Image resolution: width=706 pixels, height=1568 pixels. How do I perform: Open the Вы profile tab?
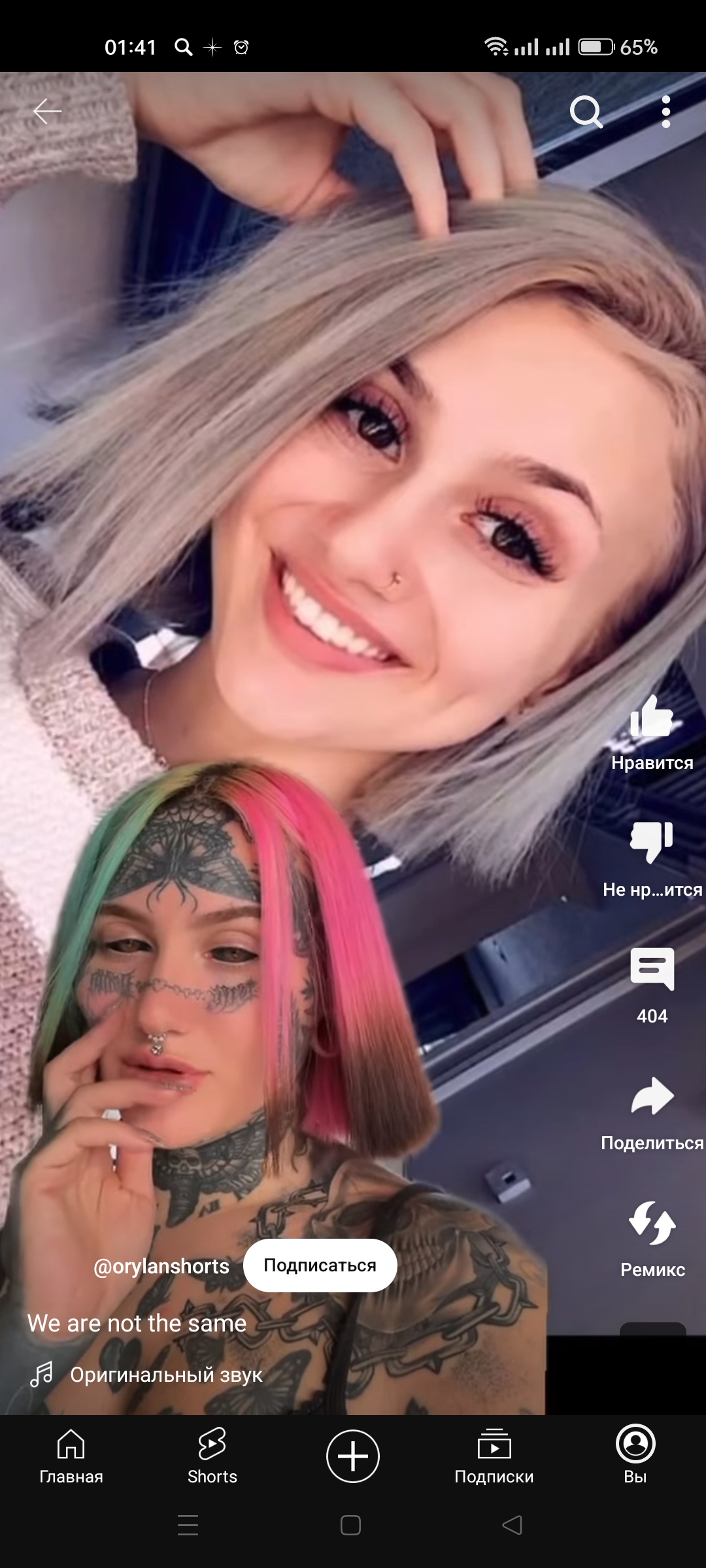click(635, 1456)
